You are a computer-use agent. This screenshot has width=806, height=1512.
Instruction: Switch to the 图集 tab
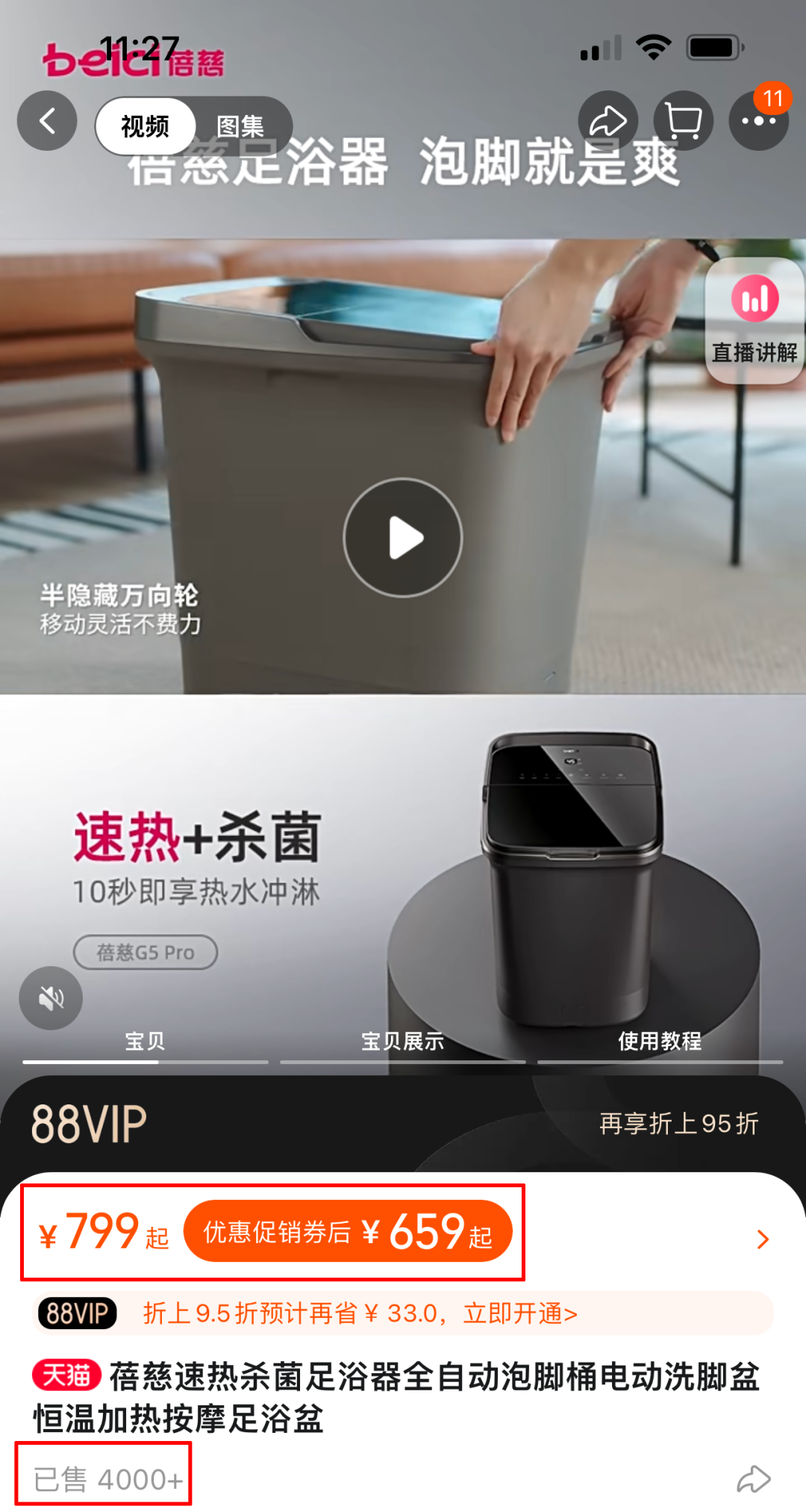[240, 126]
